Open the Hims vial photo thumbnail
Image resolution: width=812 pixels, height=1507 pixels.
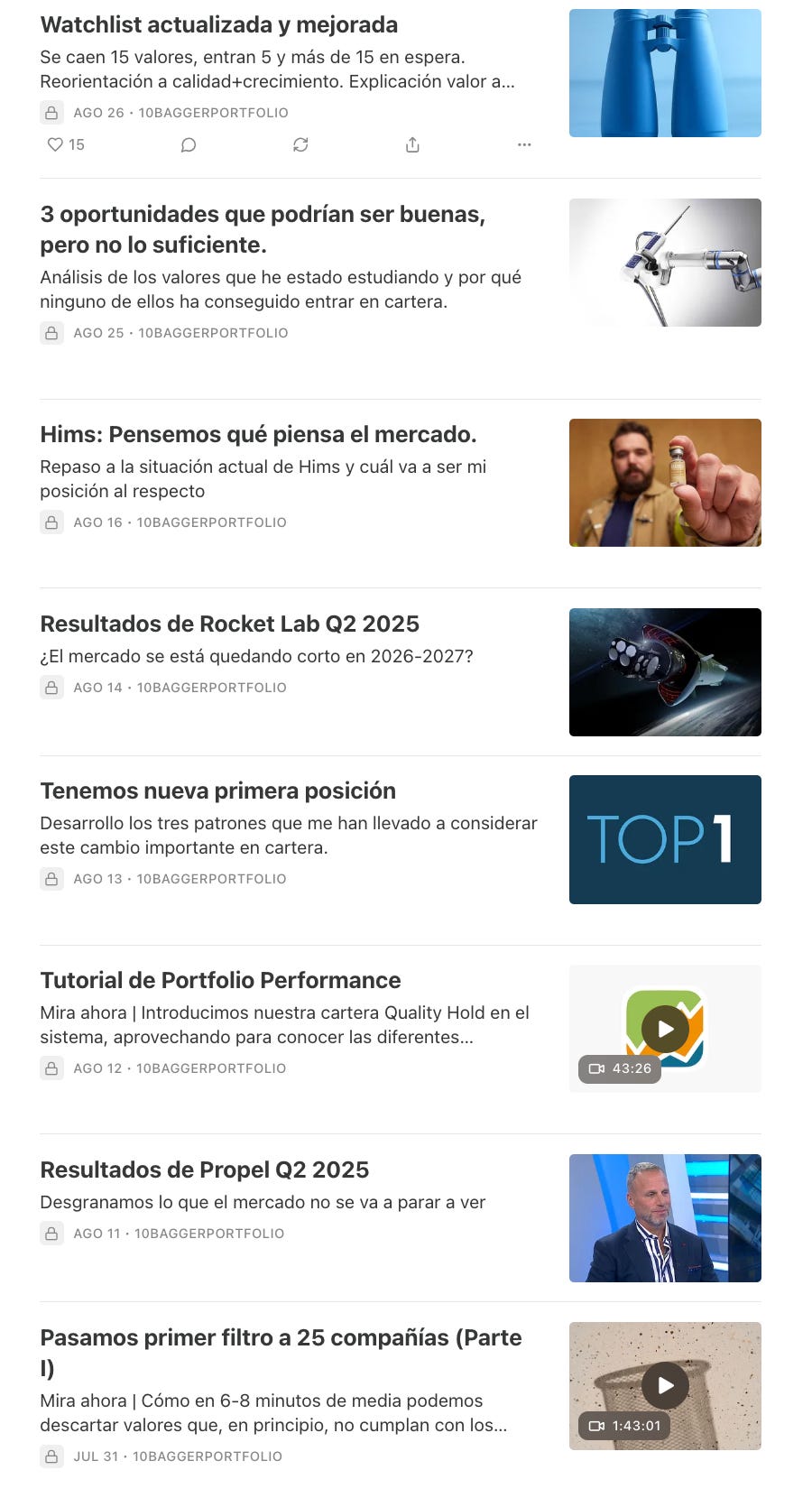(x=665, y=483)
